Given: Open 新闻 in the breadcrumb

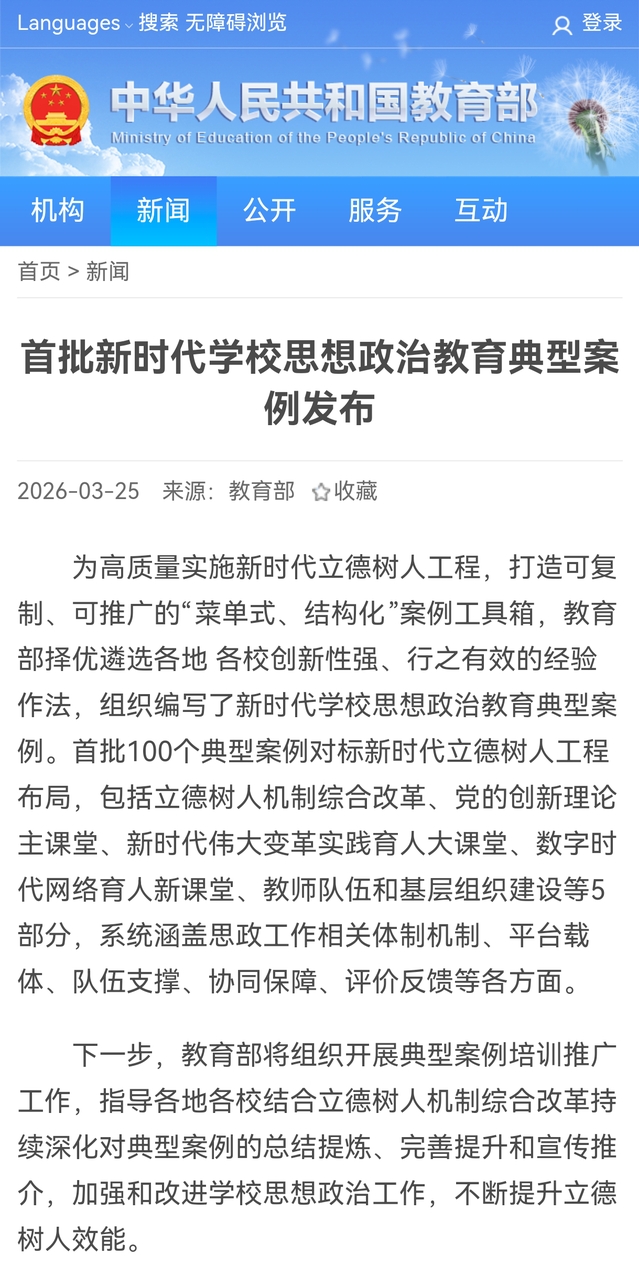Looking at the screenshot, I should [107, 271].
